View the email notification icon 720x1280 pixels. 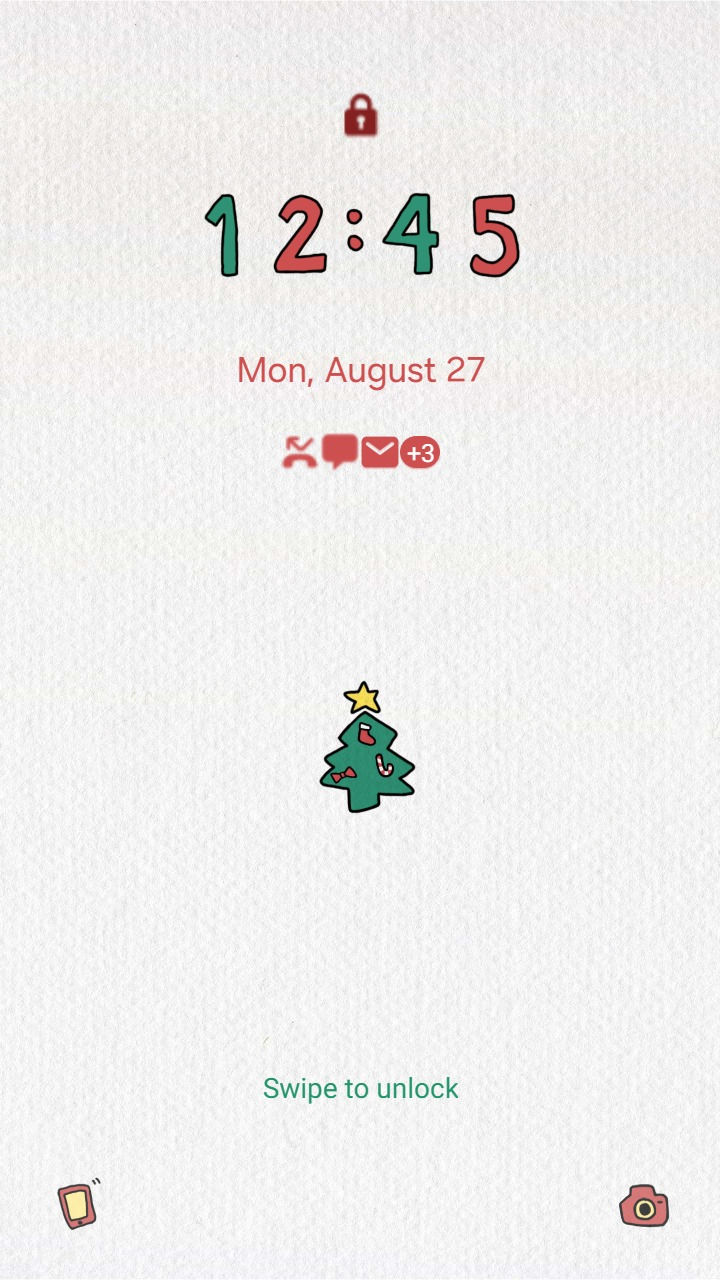point(380,453)
